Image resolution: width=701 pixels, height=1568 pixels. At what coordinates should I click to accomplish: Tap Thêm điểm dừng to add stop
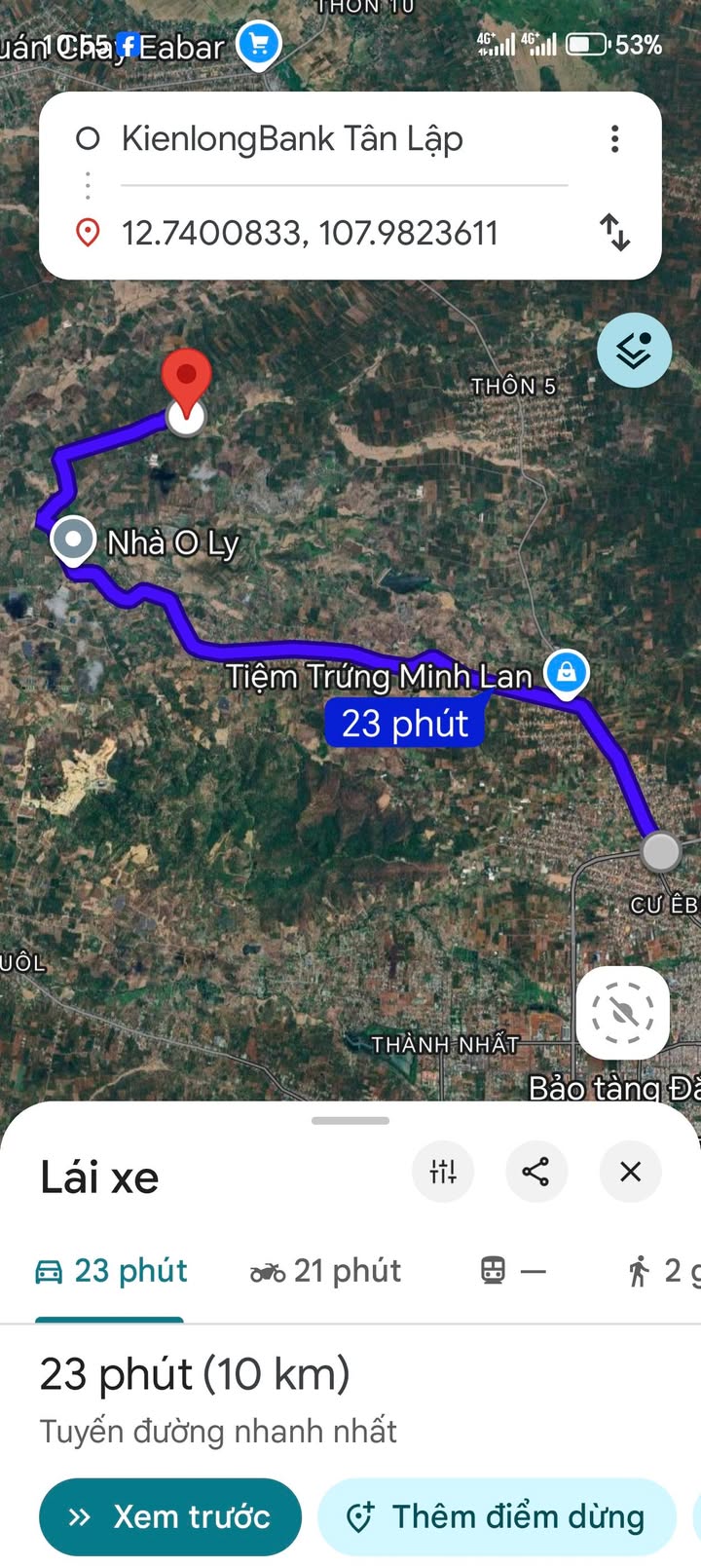click(x=497, y=1516)
